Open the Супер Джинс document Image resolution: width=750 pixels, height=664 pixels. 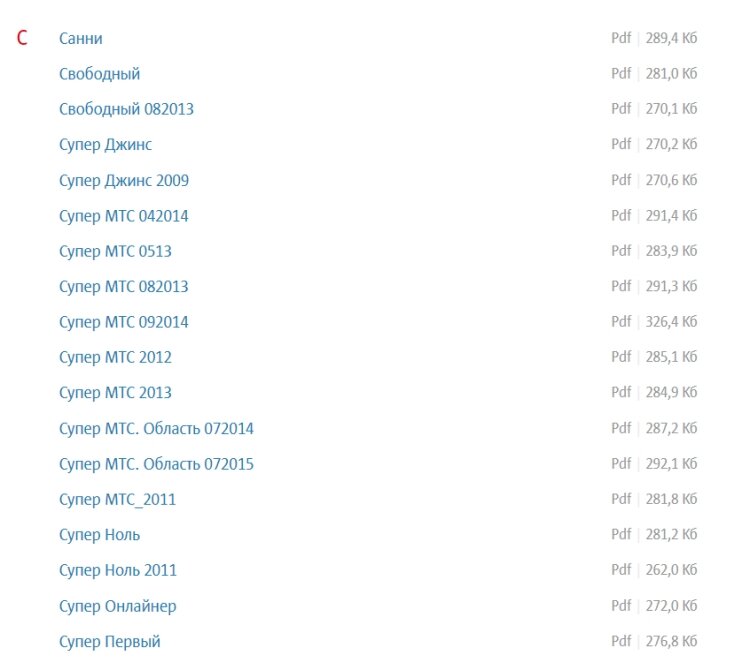click(105, 145)
